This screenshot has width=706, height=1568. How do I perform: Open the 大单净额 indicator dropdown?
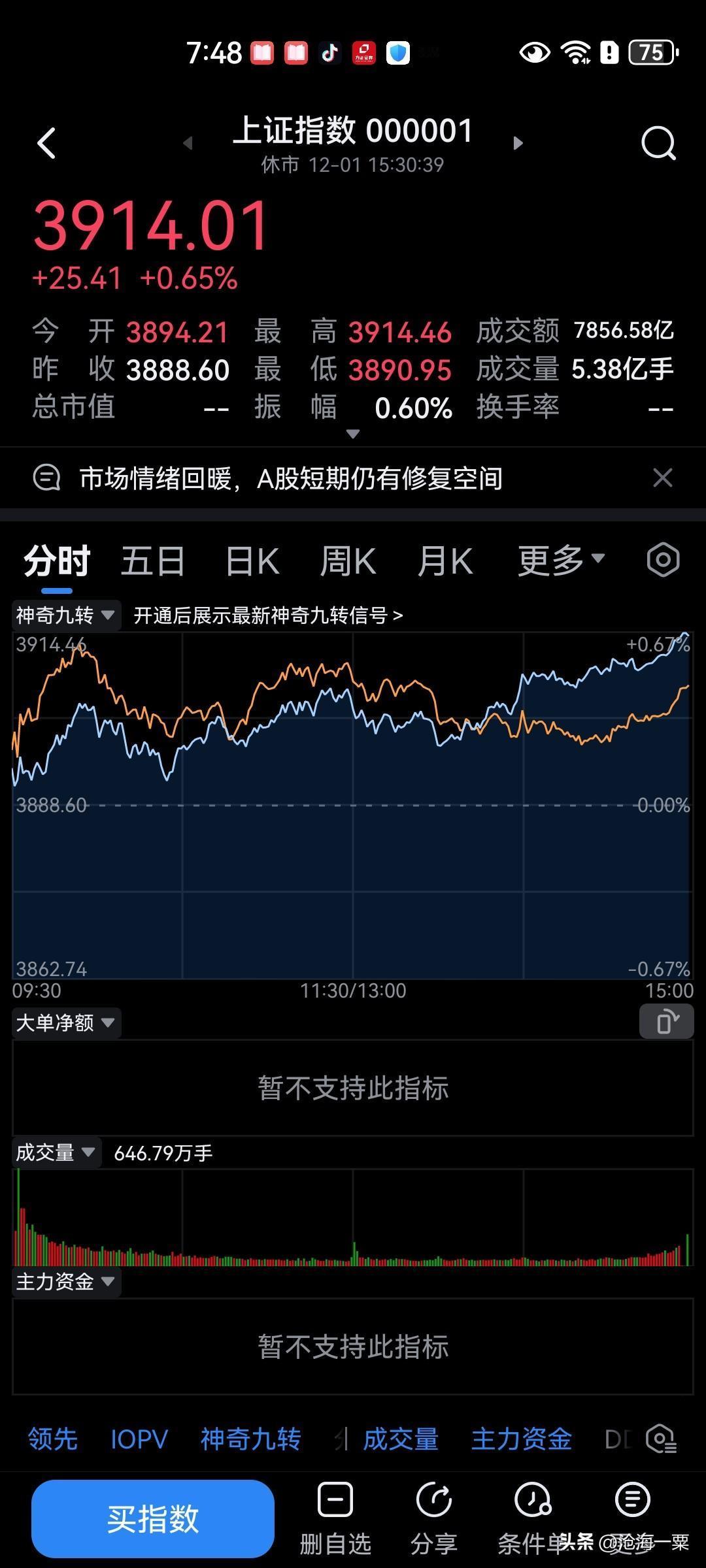(65, 1022)
